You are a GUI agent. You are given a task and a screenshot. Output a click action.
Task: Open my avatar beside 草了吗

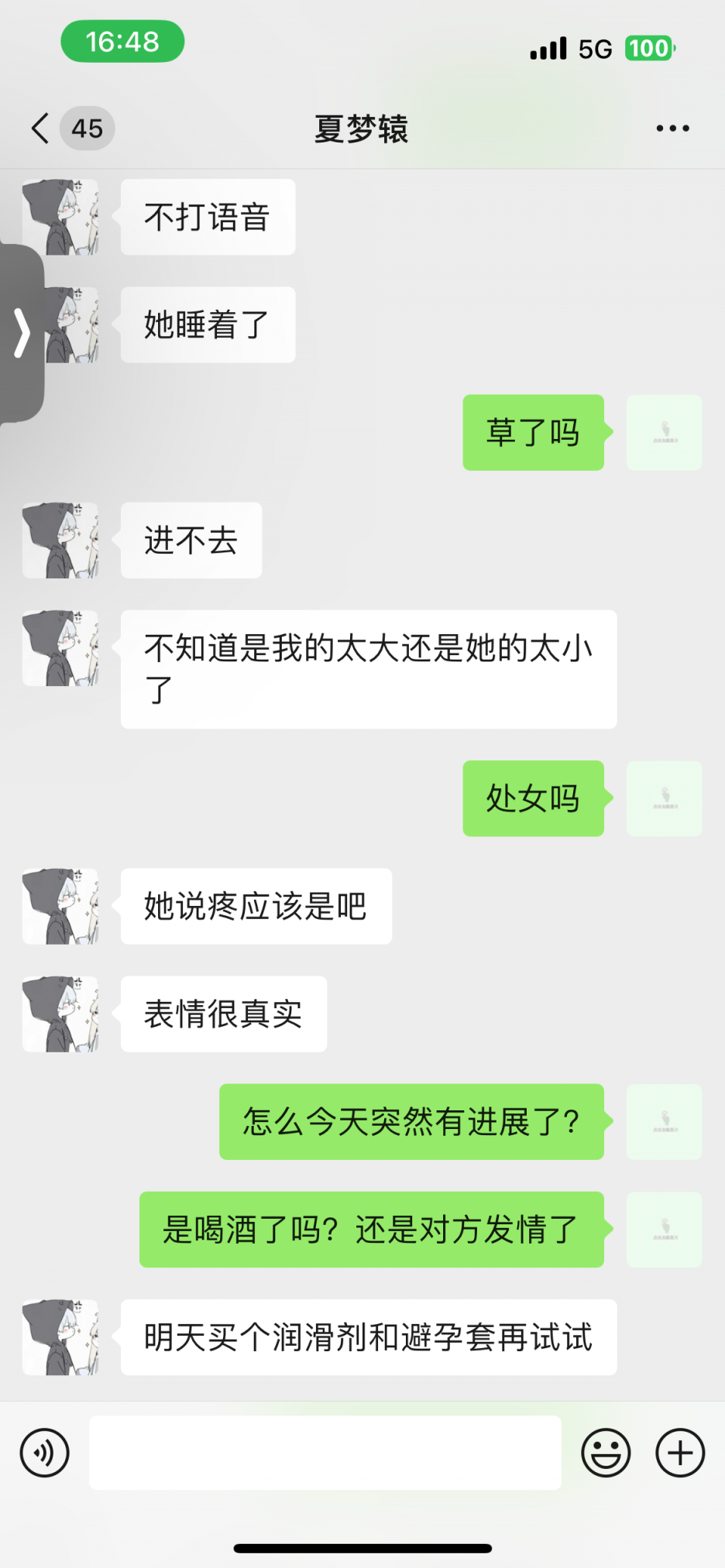[x=665, y=432]
